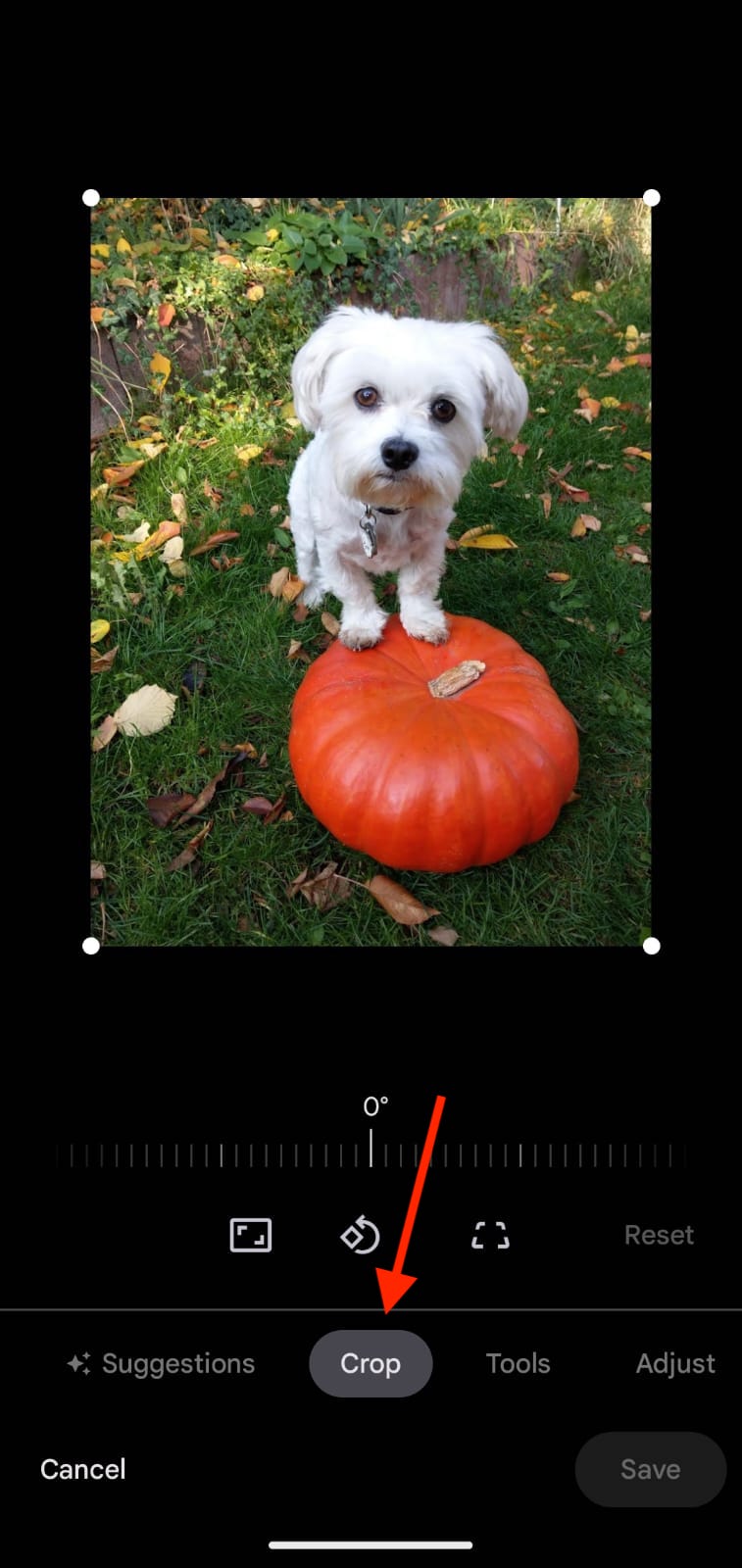Switch to the Tools tab
The image size is (742, 1568).
coord(518,1363)
